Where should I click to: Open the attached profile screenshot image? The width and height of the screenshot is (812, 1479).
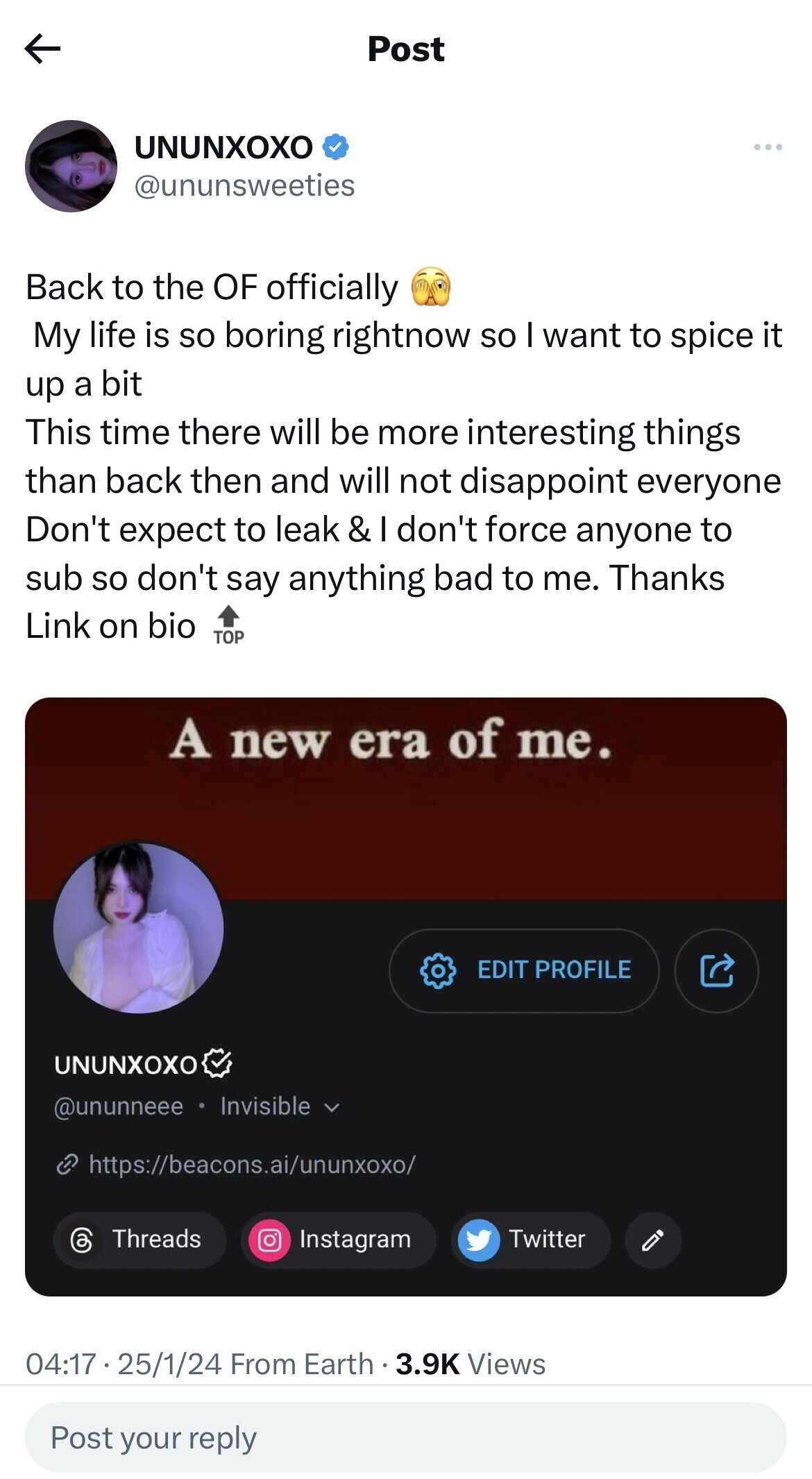click(405, 996)
